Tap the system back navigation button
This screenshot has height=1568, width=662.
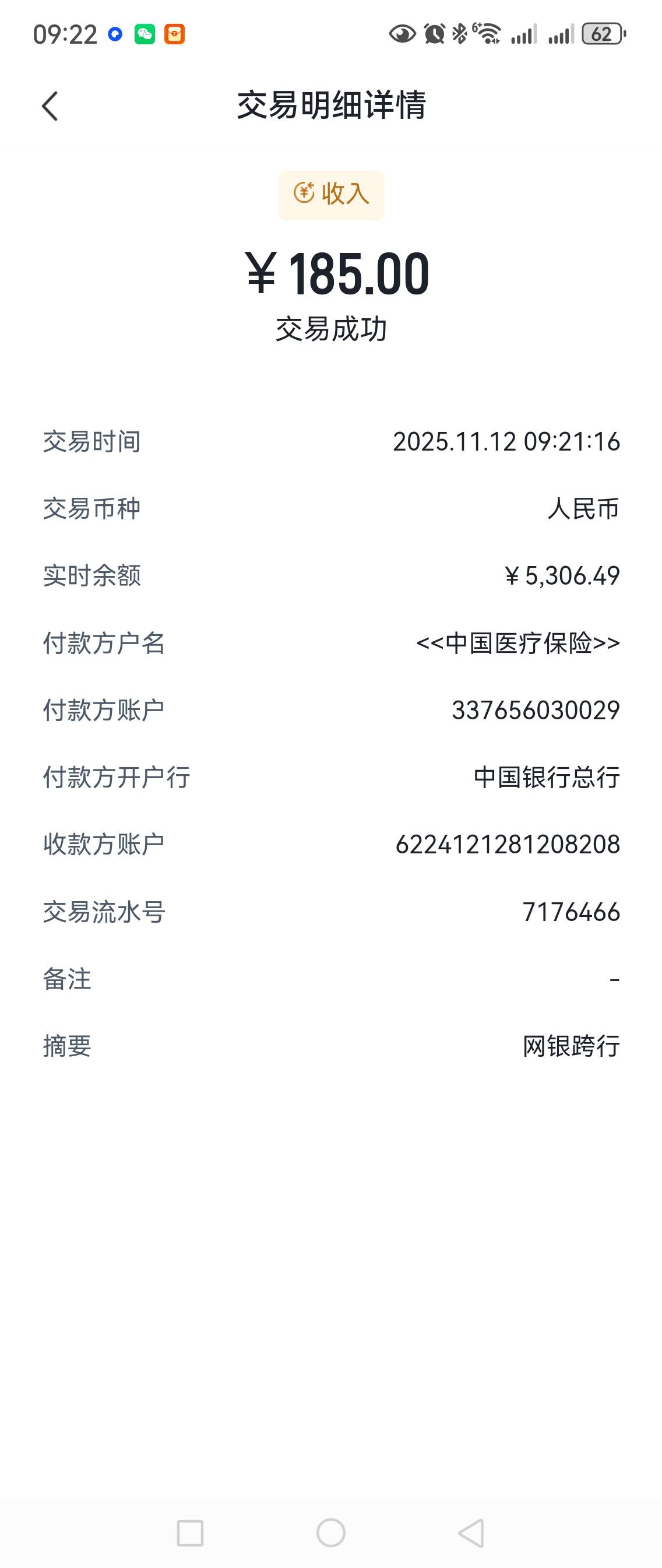(471, 1532)
